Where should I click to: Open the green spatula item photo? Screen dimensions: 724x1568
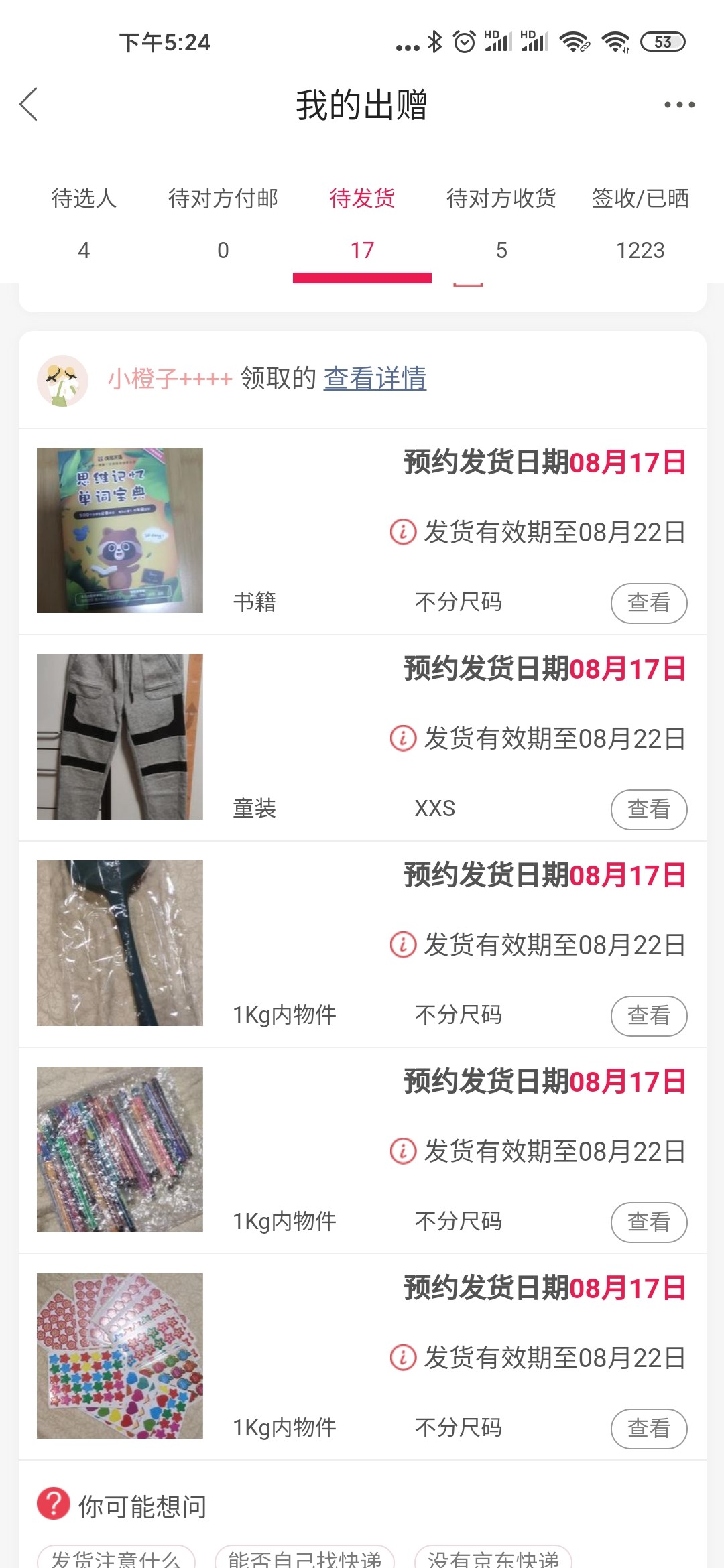[120, 943]
